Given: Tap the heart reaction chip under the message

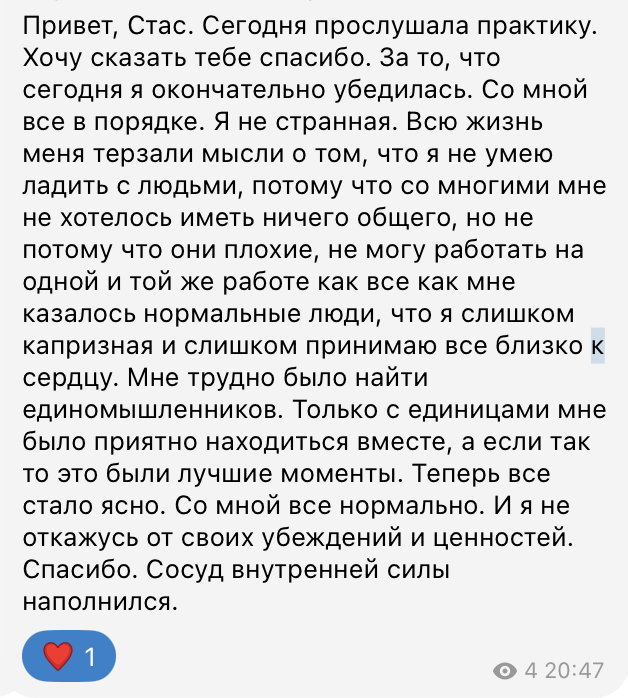Looking at the screenshot, I should point(69,657).
